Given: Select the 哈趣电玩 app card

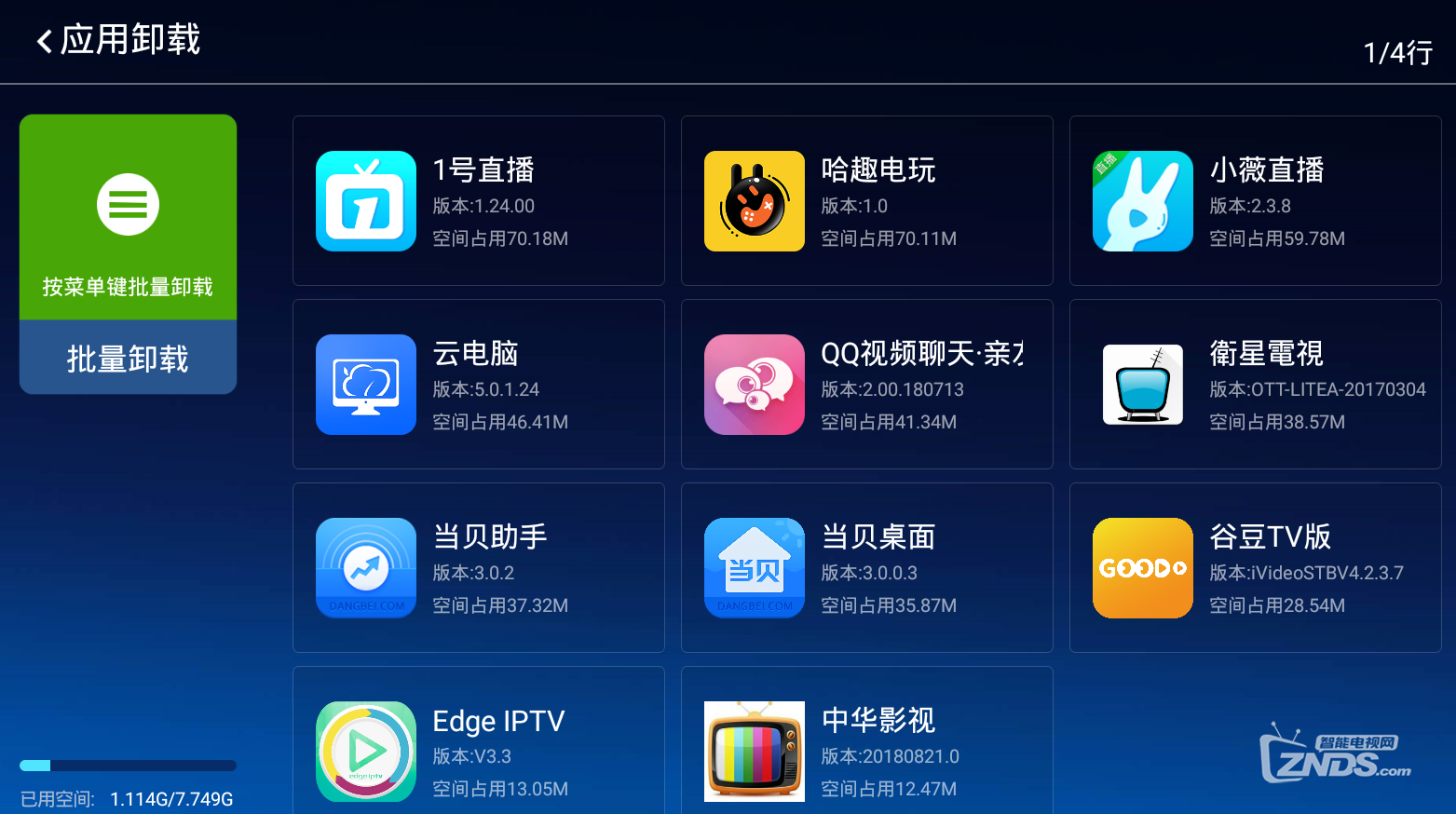Looking at the screenshot, I should point(866,201).
